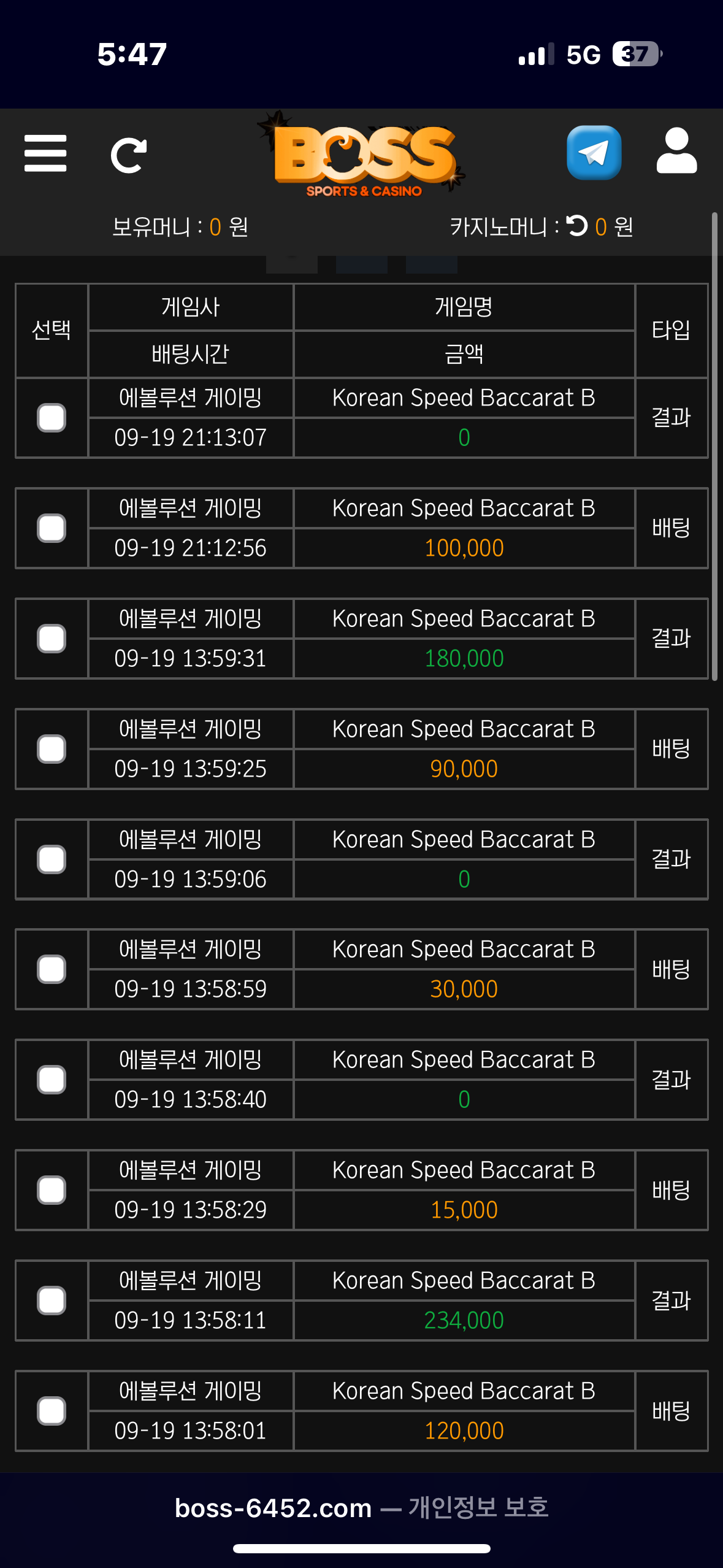Select the 13:59:25 90,000 bet row checkbox
The width and height of the screenshot is (723, 1568).
pyautogui.click(x=52, y=749)
